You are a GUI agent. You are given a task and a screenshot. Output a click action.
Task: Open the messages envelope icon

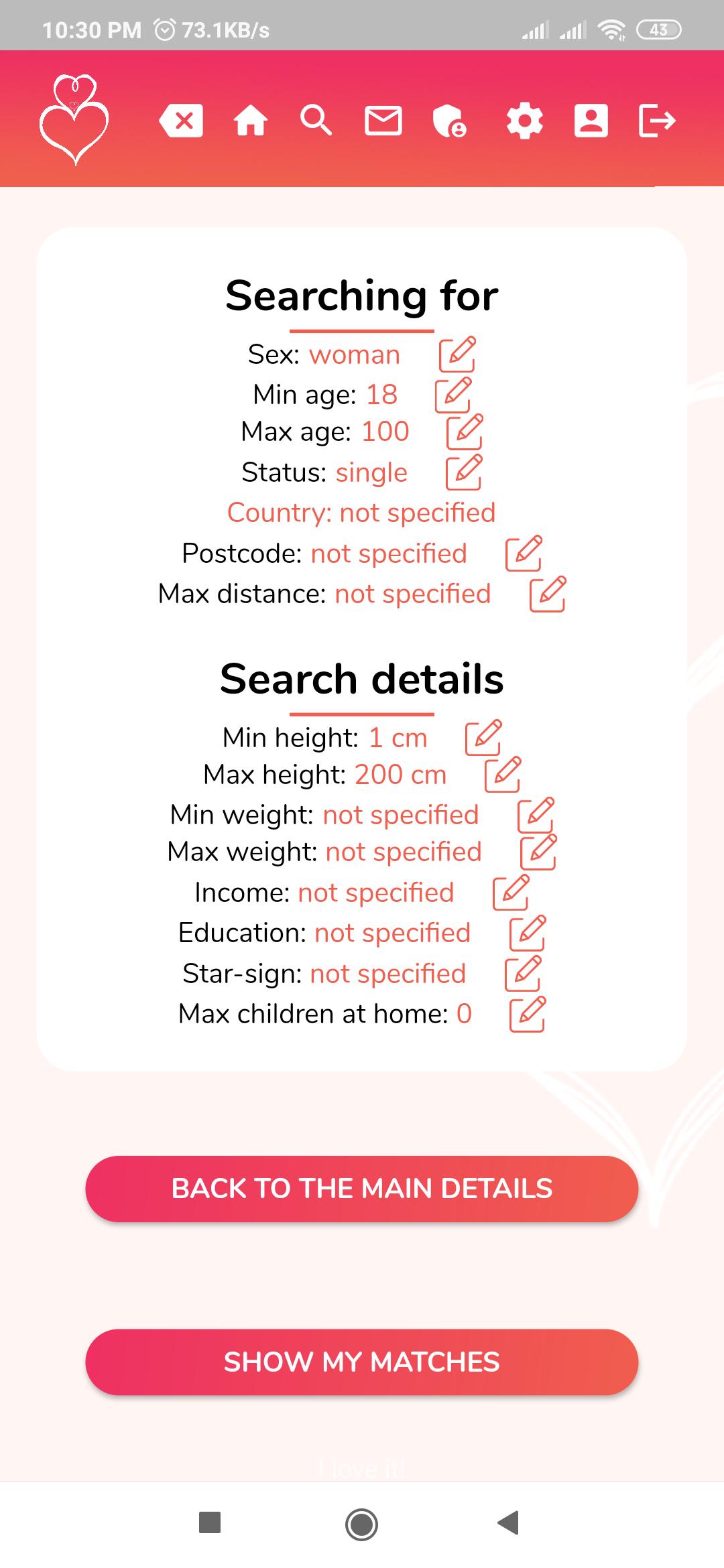383,121
